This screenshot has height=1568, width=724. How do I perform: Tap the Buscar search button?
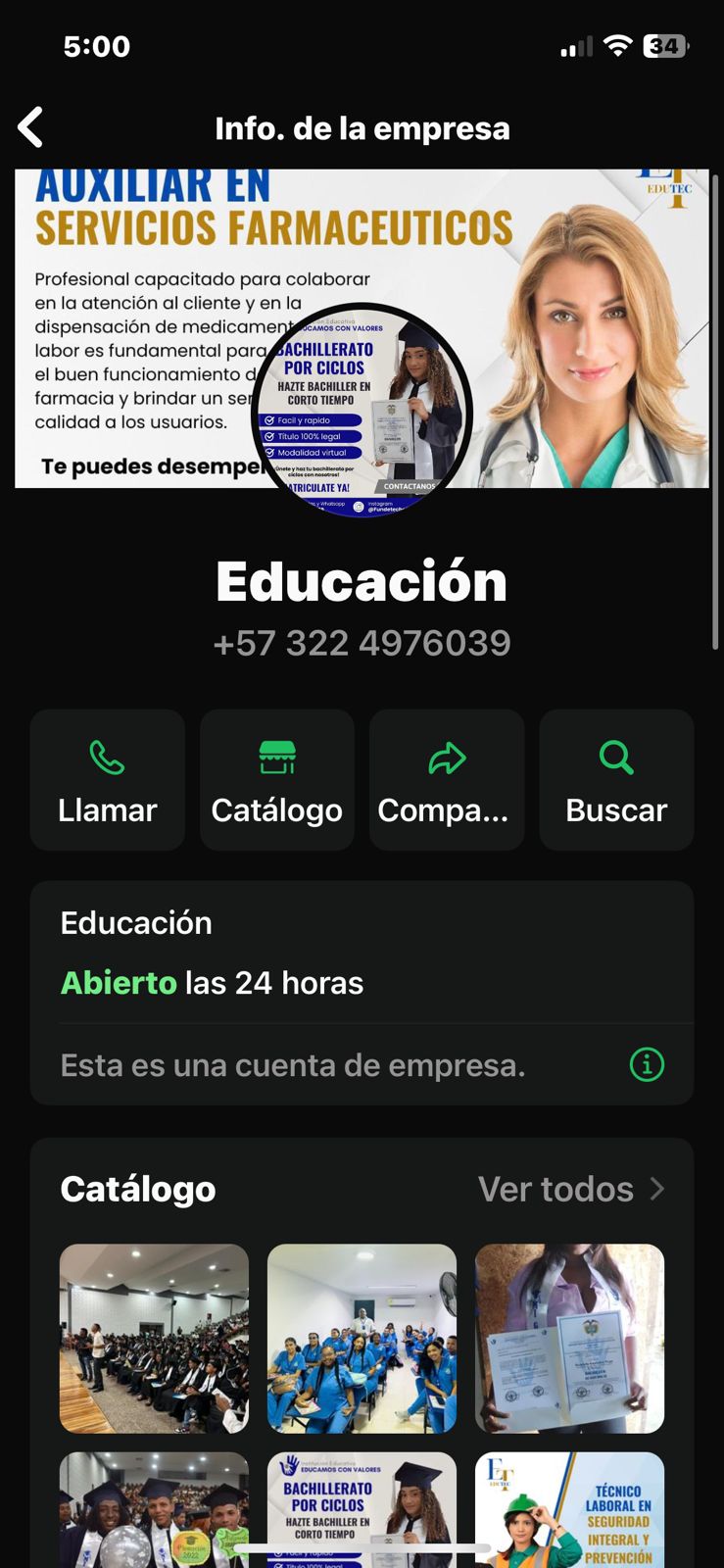pyautogui.click(x=616, y=780)
